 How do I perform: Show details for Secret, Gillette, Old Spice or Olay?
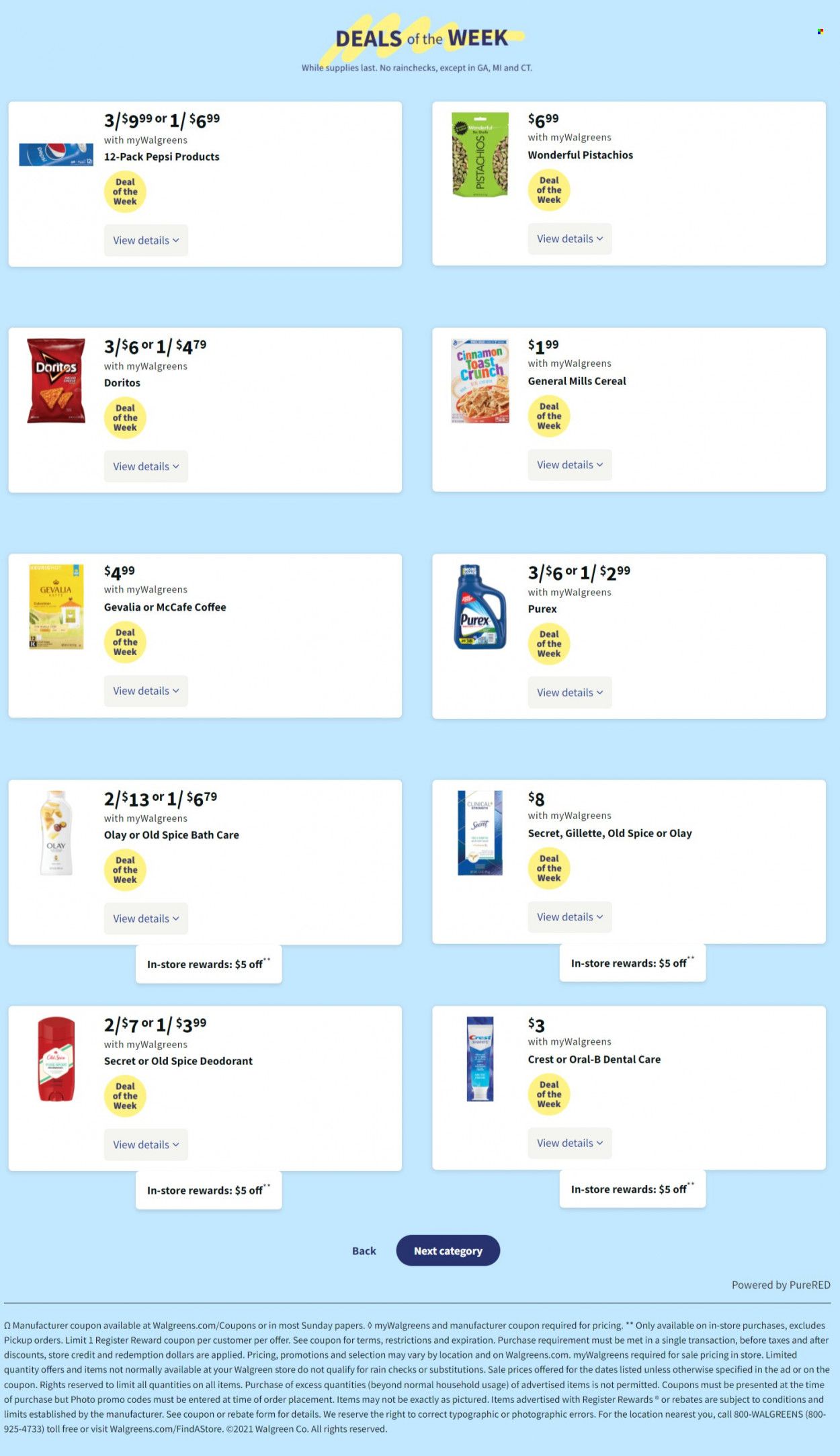coord(570,917)
